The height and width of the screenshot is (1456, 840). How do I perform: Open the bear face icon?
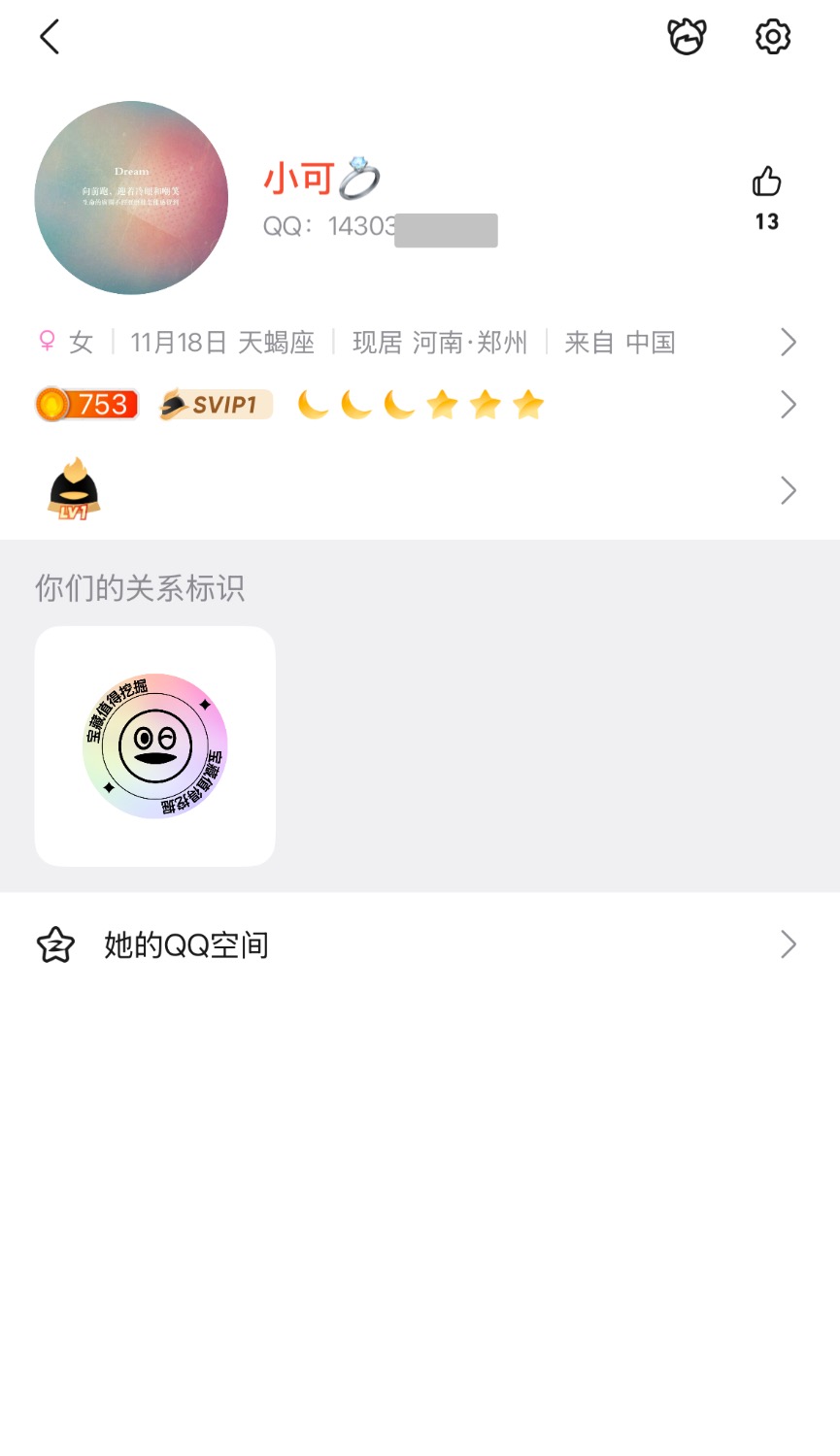point(687,37)
